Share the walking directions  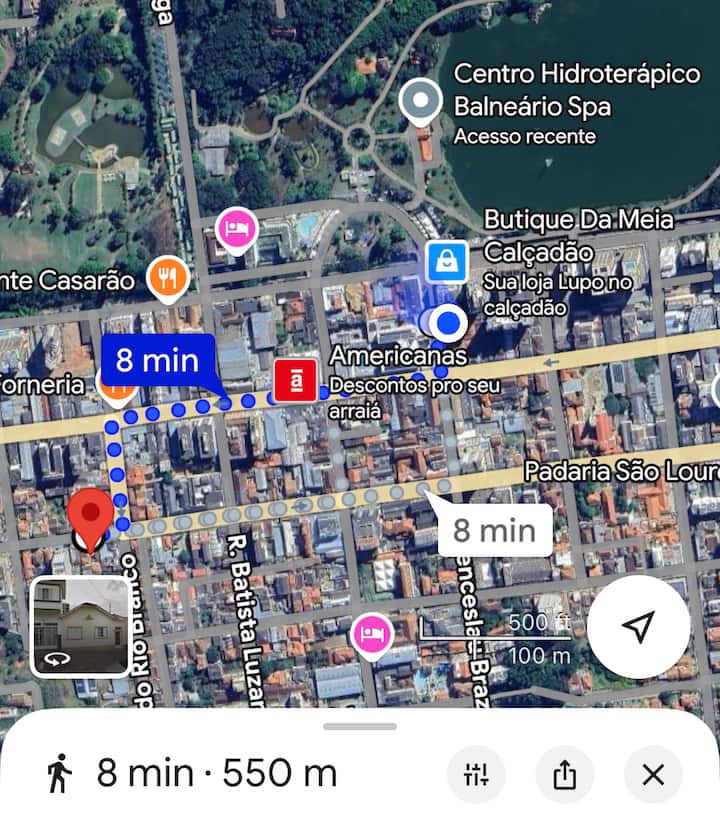pos(565,774)
